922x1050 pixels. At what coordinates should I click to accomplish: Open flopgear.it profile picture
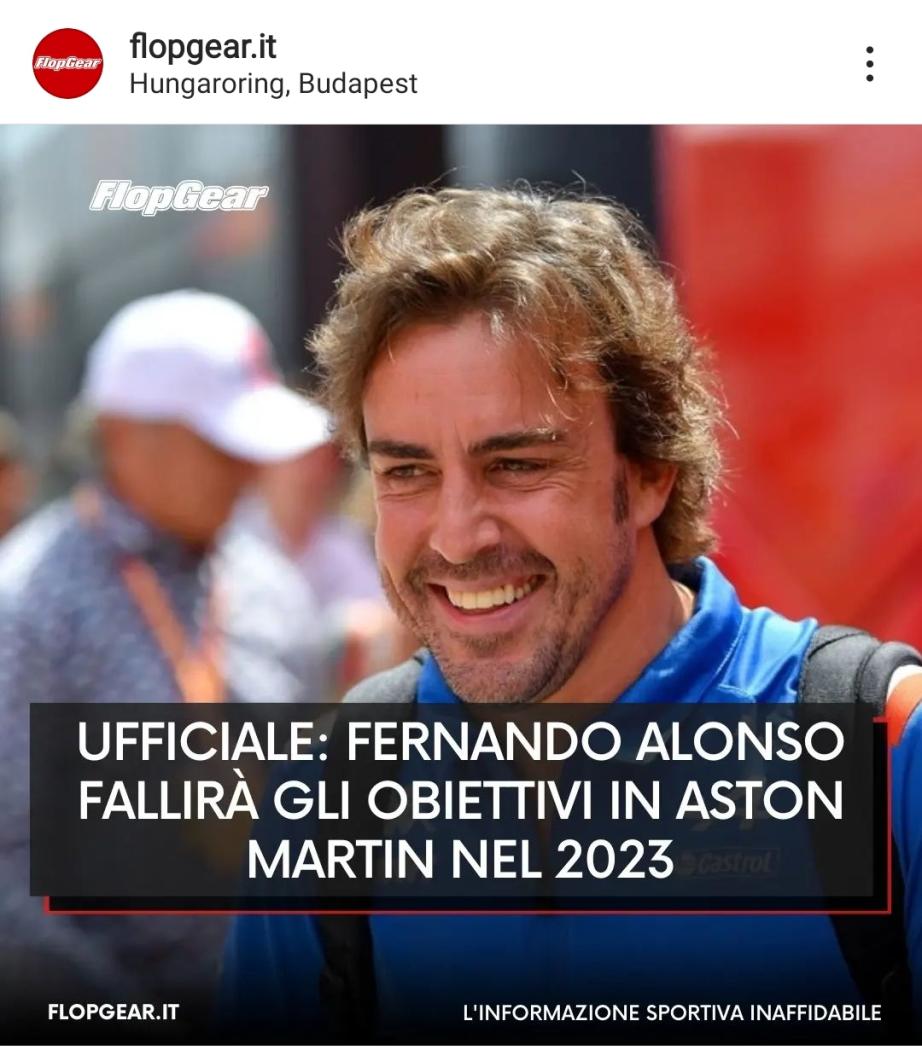point(68,63)
